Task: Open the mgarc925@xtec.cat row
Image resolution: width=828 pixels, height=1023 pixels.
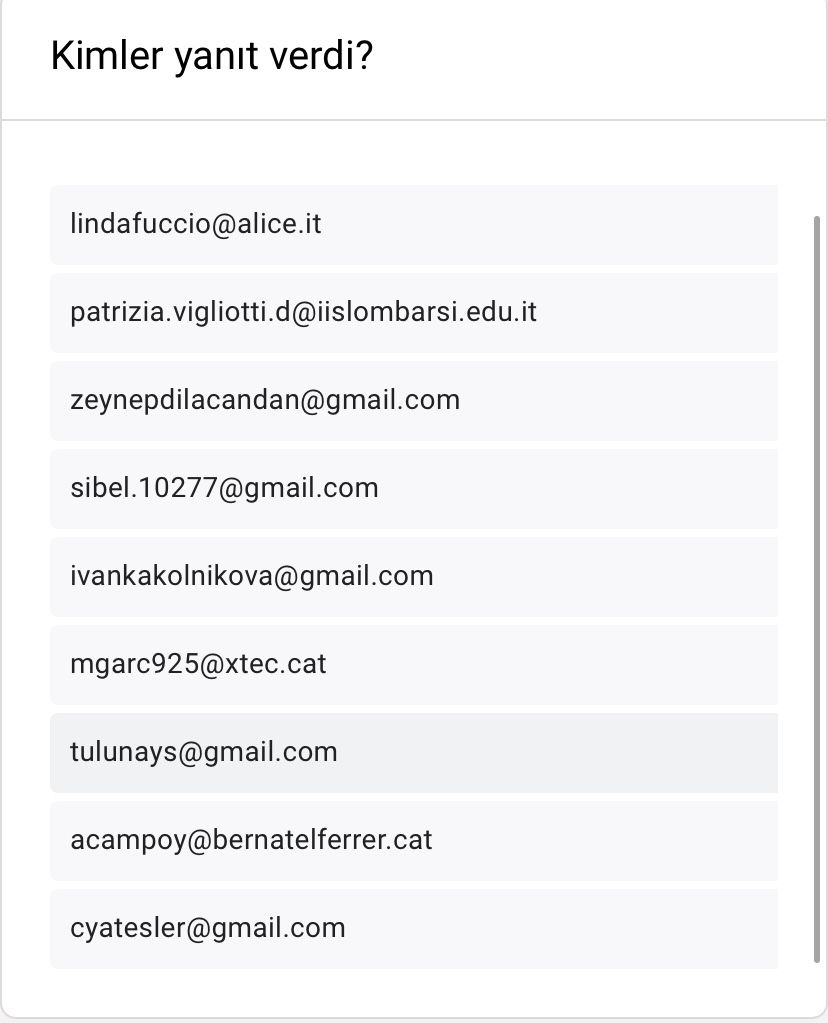Action: pyautogui.click(x=198, y=664)
